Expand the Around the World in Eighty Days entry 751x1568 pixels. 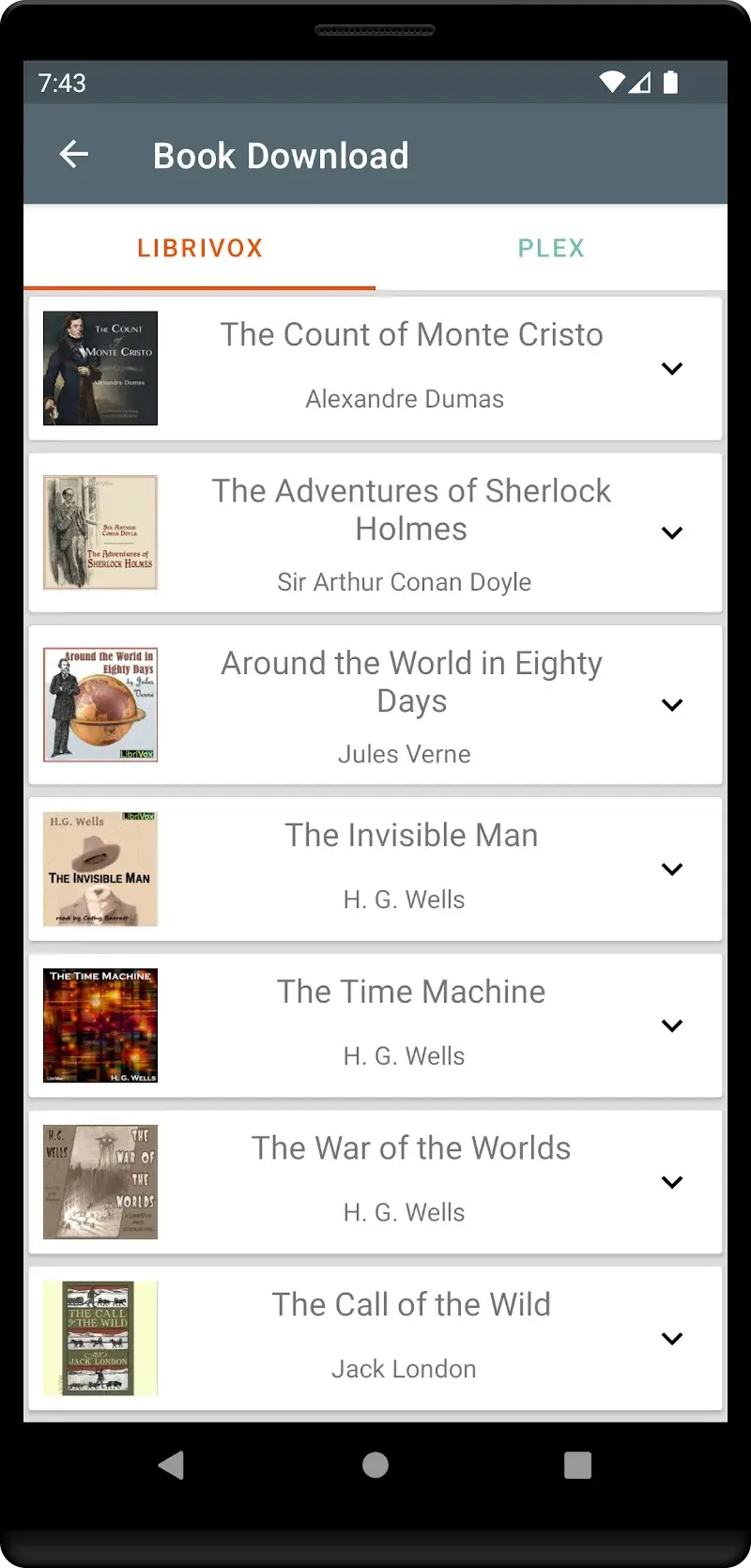tap(672, 704)
